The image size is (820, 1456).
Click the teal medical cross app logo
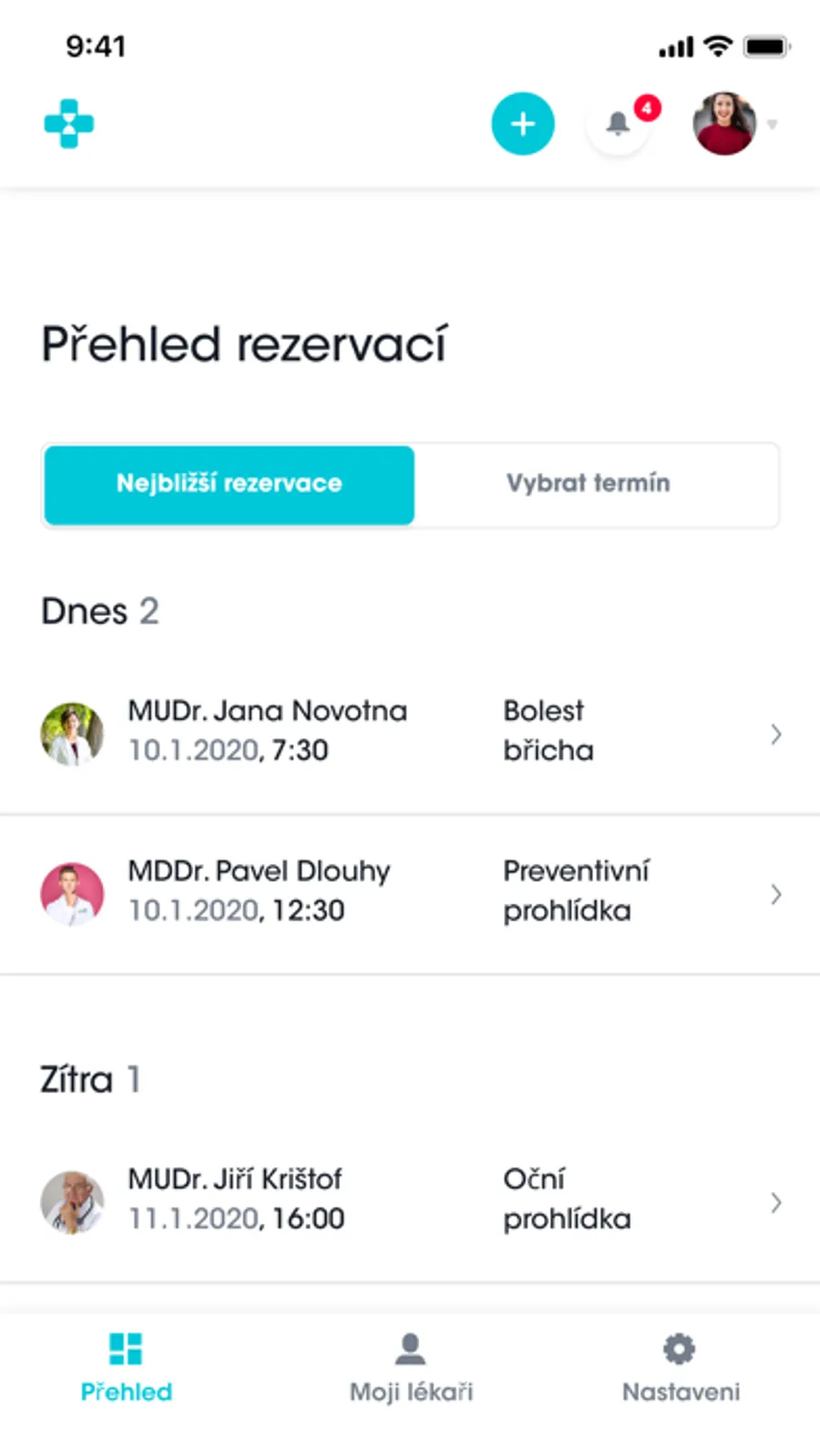coord(68,123)
